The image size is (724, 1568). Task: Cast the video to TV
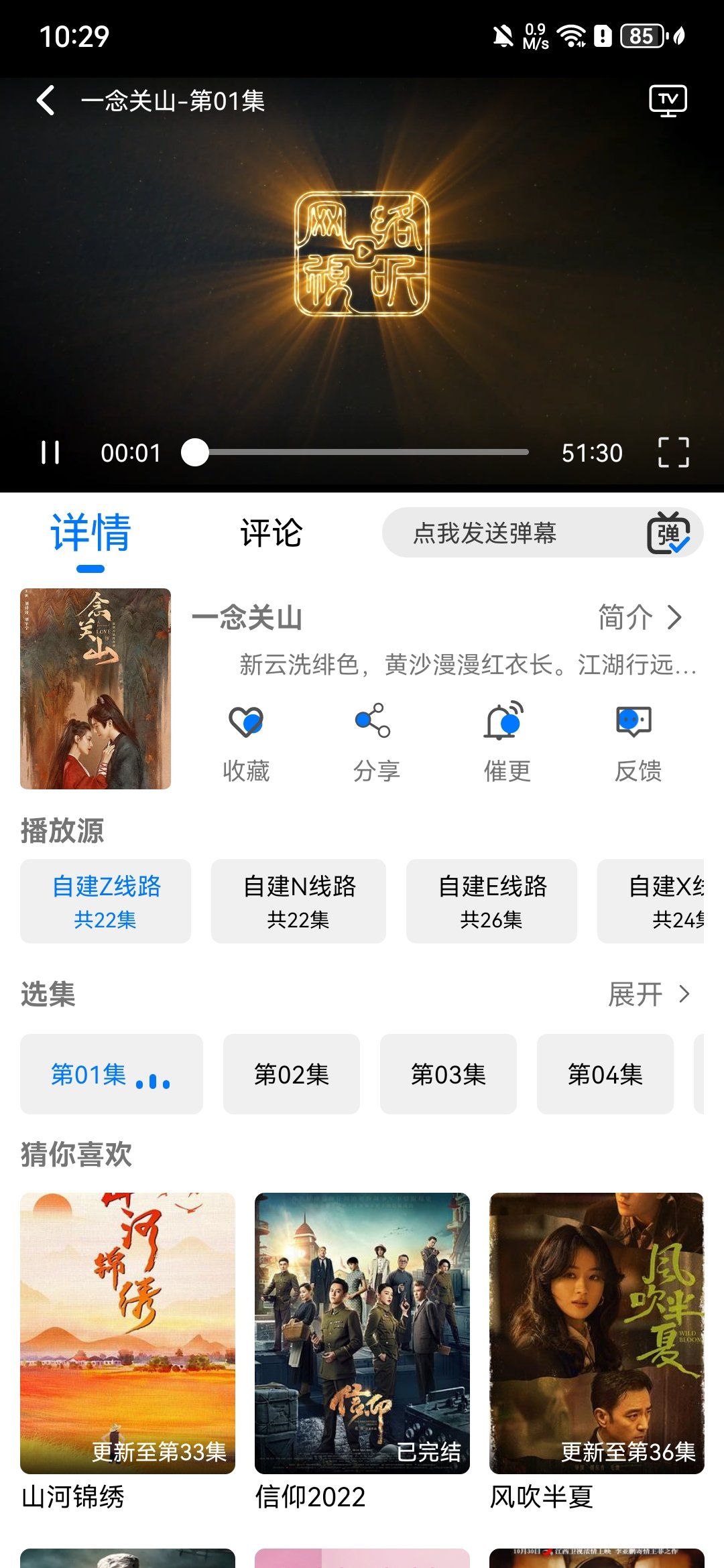(x=668, y=101)
